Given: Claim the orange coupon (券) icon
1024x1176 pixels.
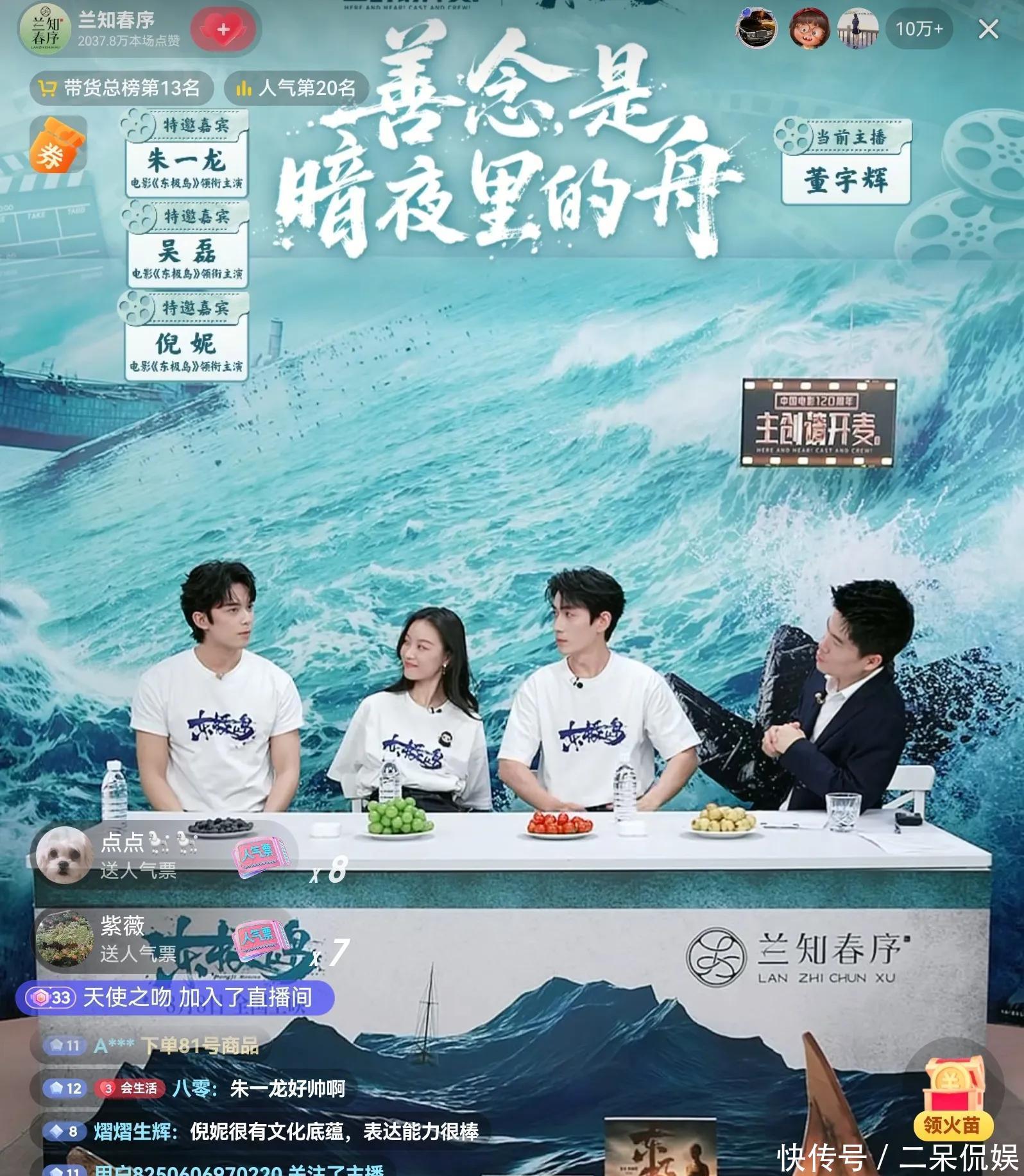Looking at the screenshot, I should coord(57,145).
